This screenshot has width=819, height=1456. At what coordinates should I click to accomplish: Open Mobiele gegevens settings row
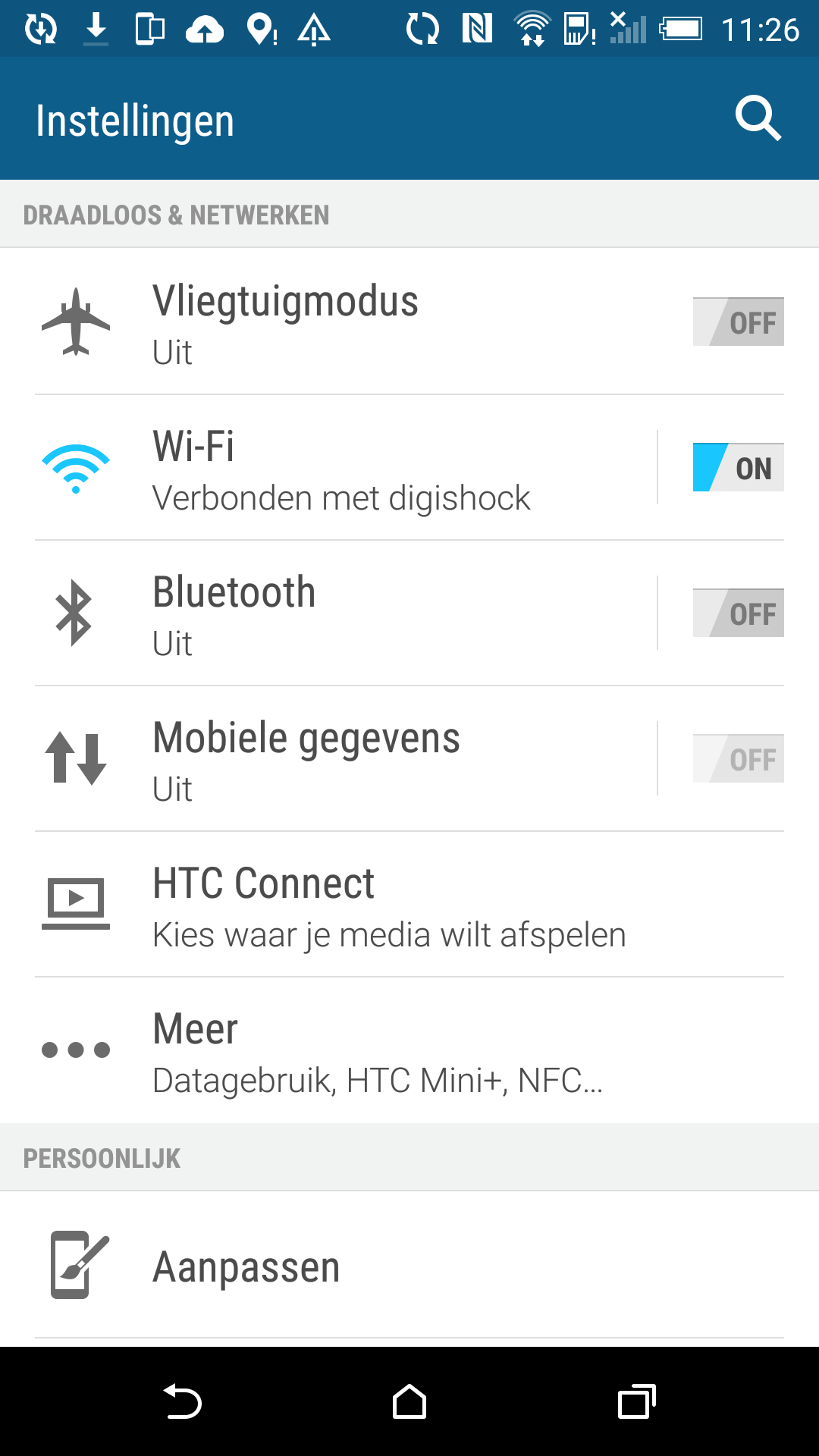click(346, 758)
